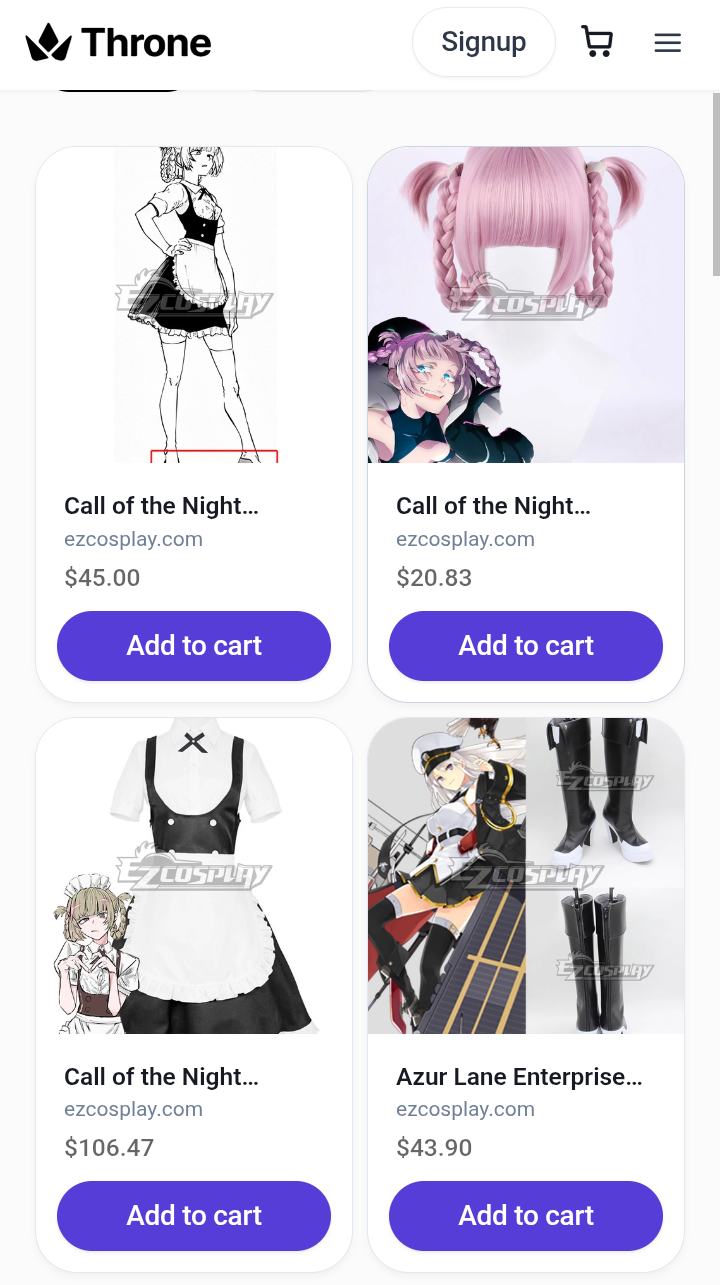This screenshot has height=1285, width=720.
Task: Add the $20.83 pink wig to cart
Action: coord(526,646)
